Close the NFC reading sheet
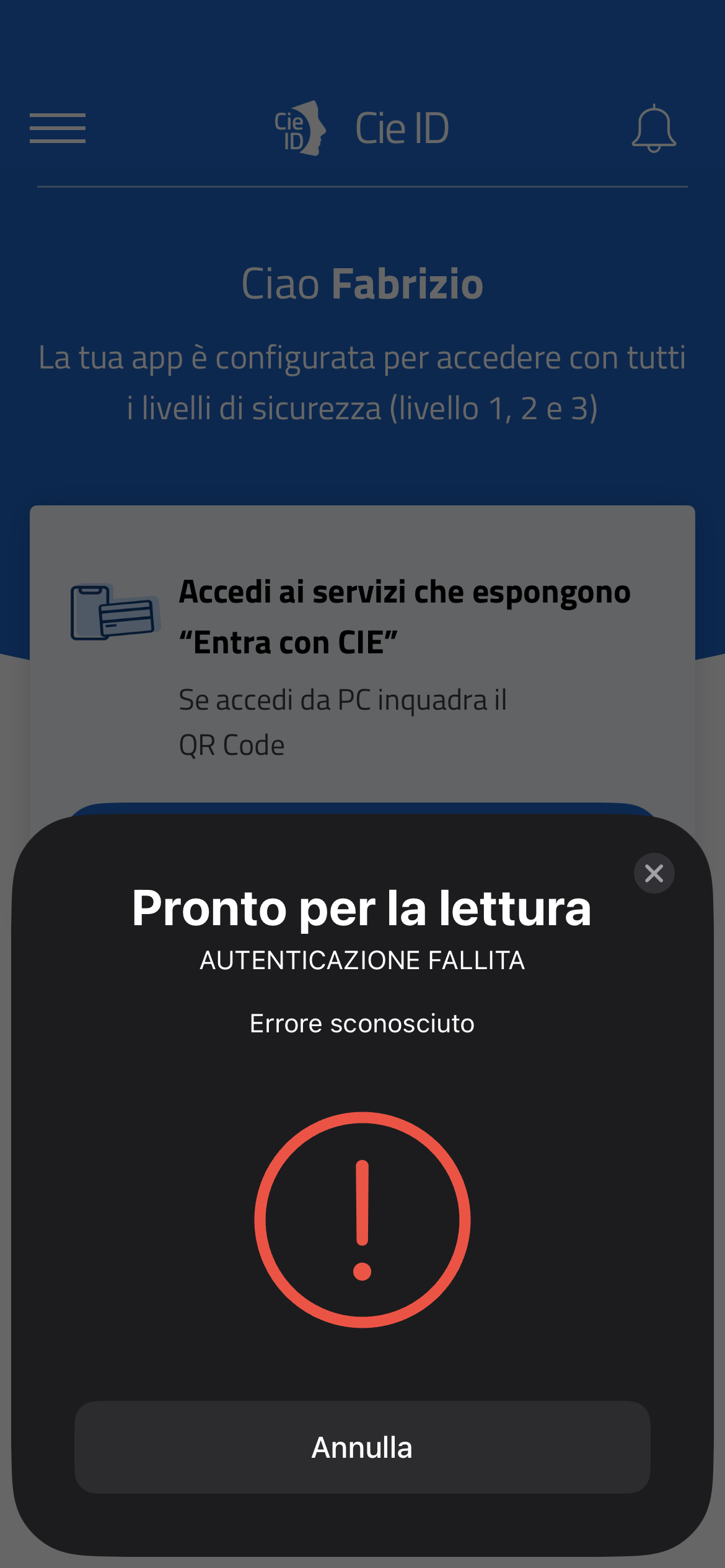The image size is (725, 1568). click(x=654, y=873)
